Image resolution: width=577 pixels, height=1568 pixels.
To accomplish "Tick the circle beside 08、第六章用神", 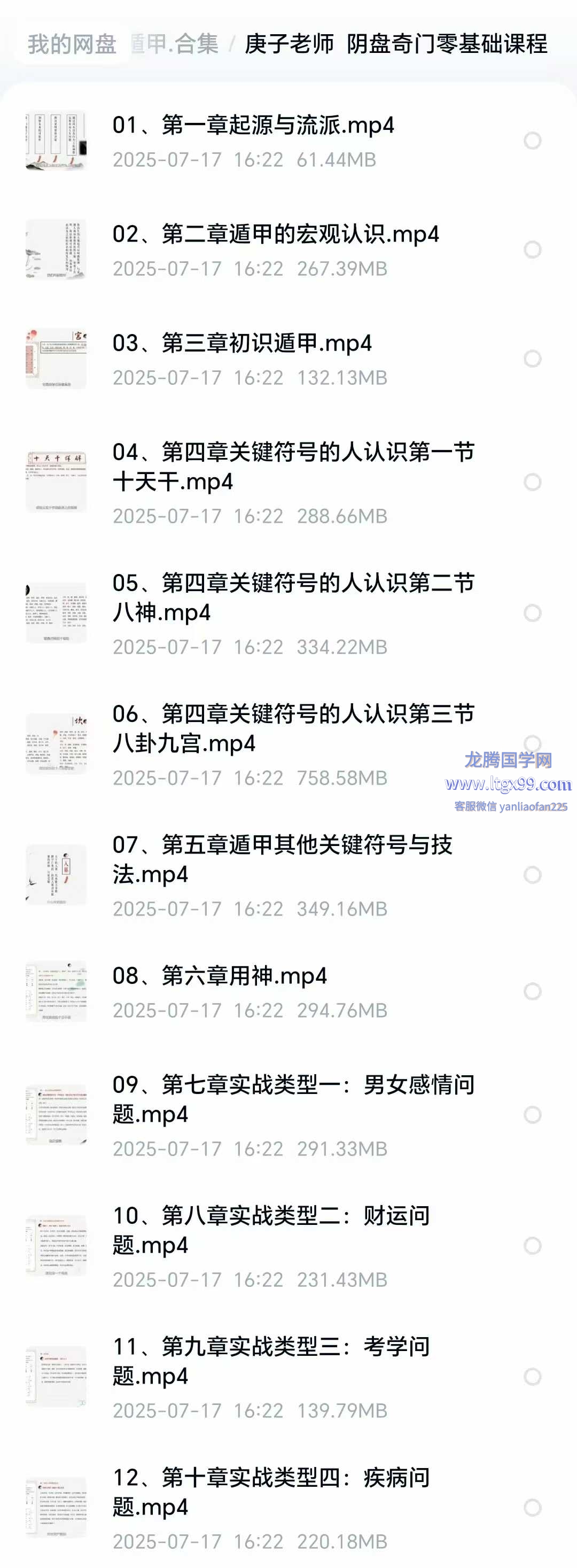I will coord(533,991).
